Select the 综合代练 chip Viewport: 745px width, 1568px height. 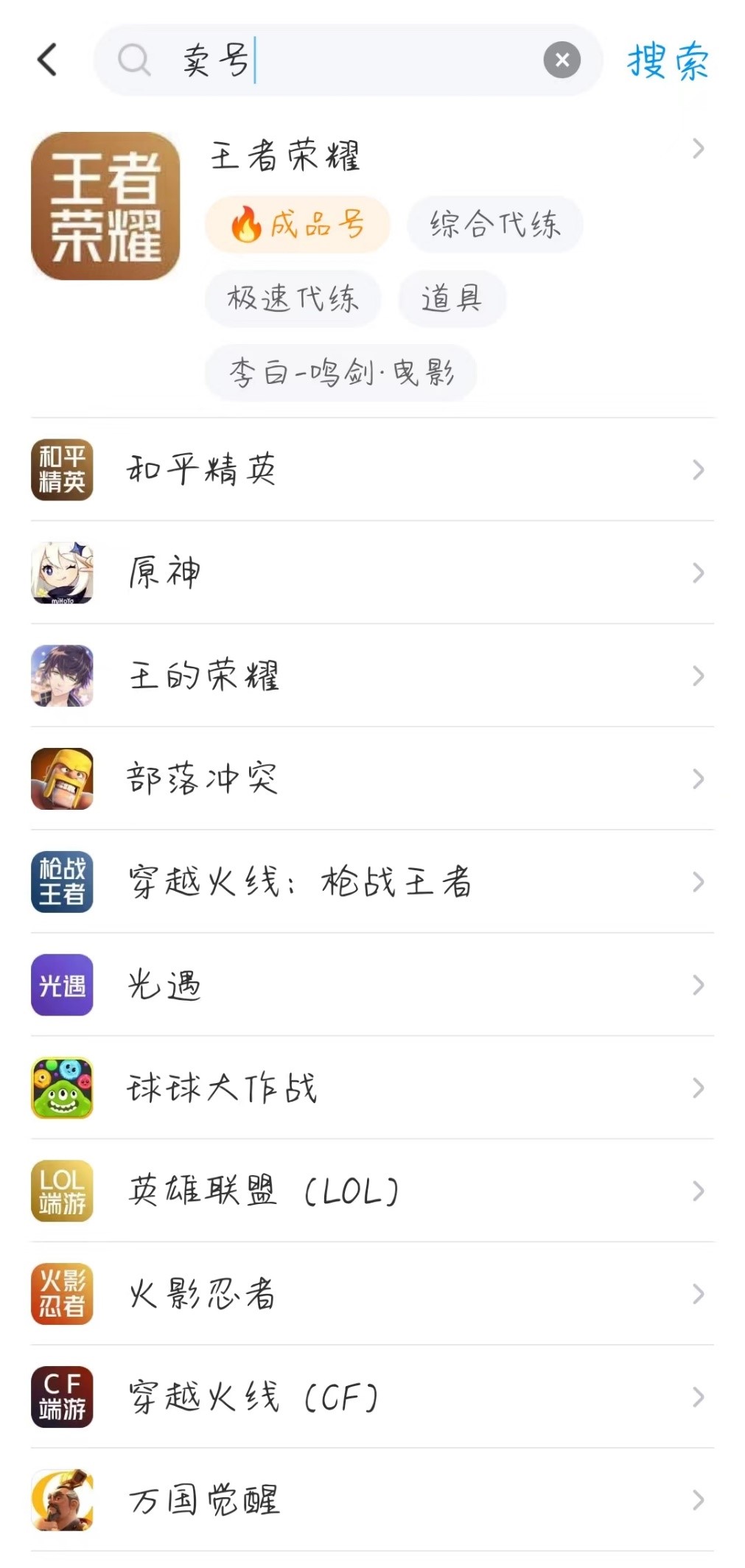click(x=495, y=225)
